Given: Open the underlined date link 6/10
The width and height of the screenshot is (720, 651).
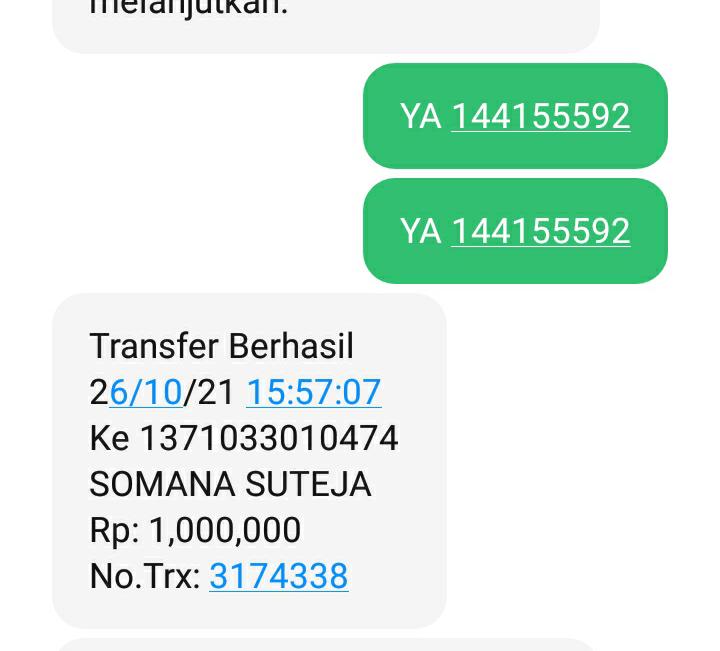Looking at the screenshot, I should [x=146, y=392].
